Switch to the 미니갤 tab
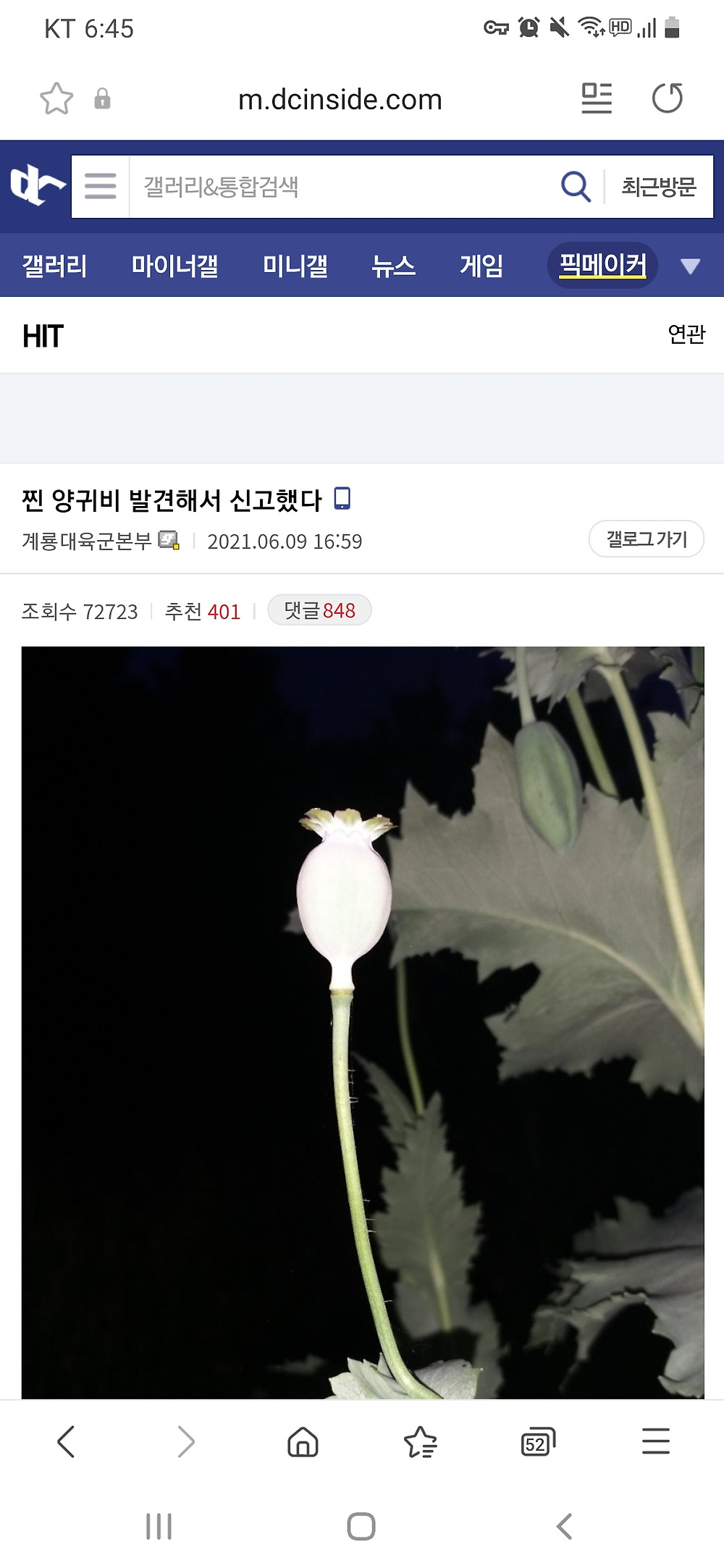 [x=295, y=266]
